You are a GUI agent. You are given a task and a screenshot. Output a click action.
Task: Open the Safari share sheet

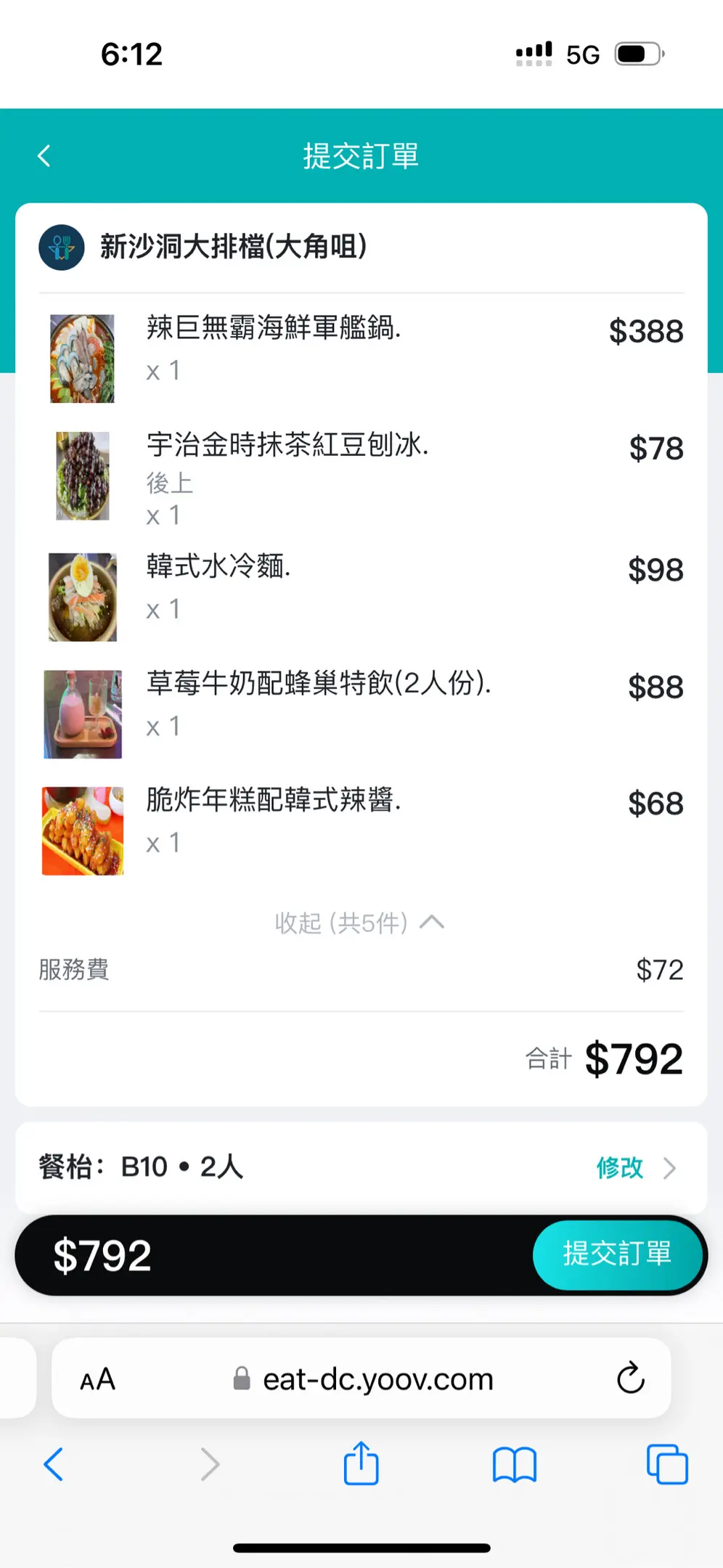(361, 1464)
